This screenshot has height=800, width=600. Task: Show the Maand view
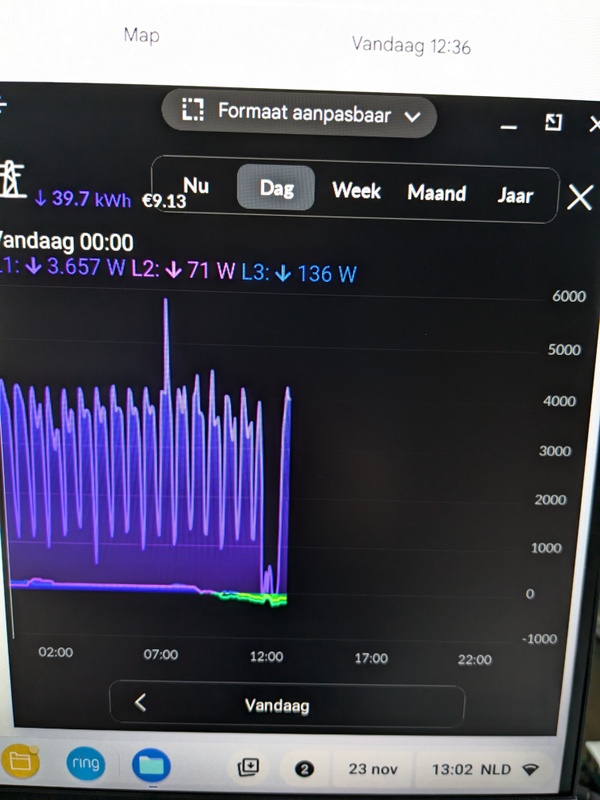point(437,192)
